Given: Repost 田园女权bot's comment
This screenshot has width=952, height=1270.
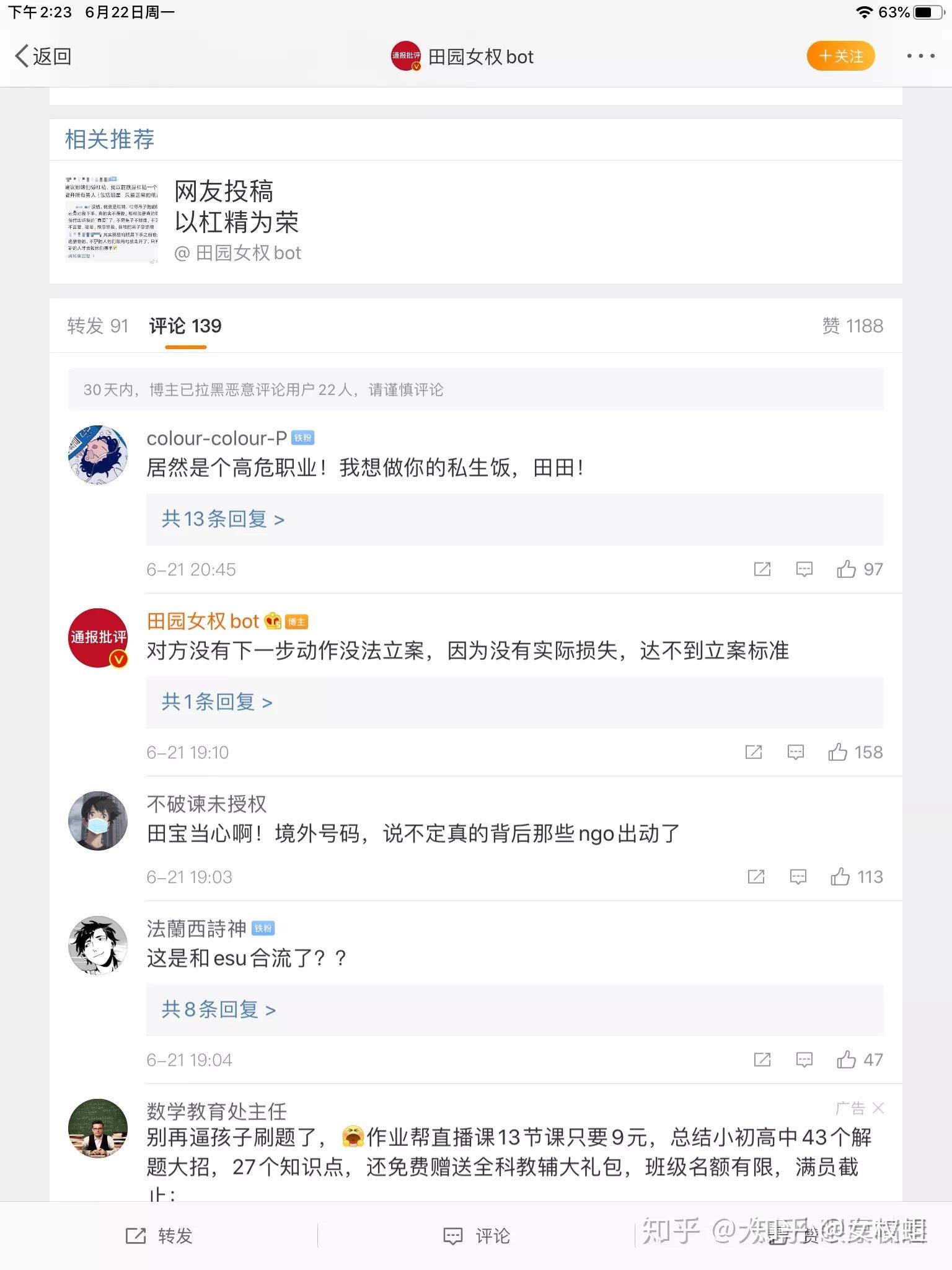Looking at the screenshot, I should 754,752.
